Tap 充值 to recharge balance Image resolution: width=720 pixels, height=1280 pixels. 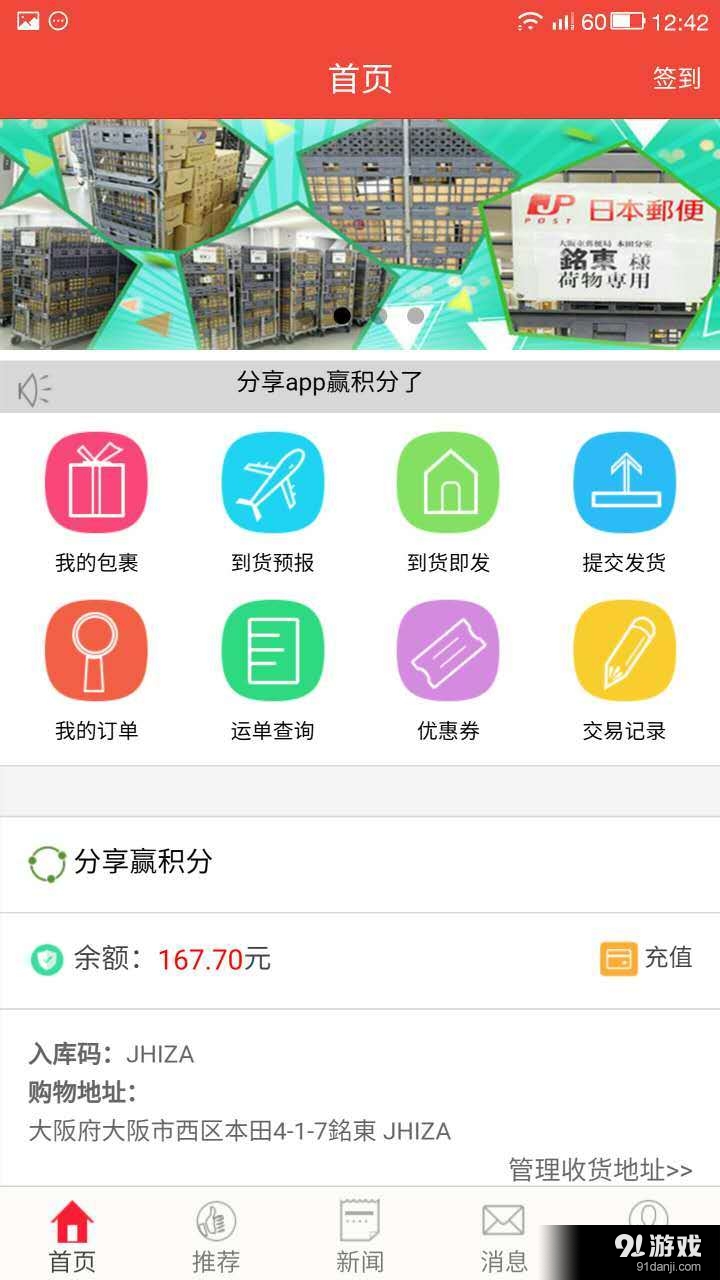(647, 958)
